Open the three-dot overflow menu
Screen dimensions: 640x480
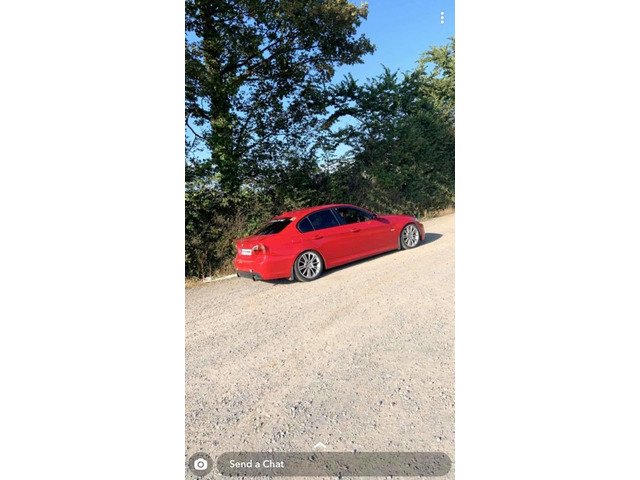441,18
